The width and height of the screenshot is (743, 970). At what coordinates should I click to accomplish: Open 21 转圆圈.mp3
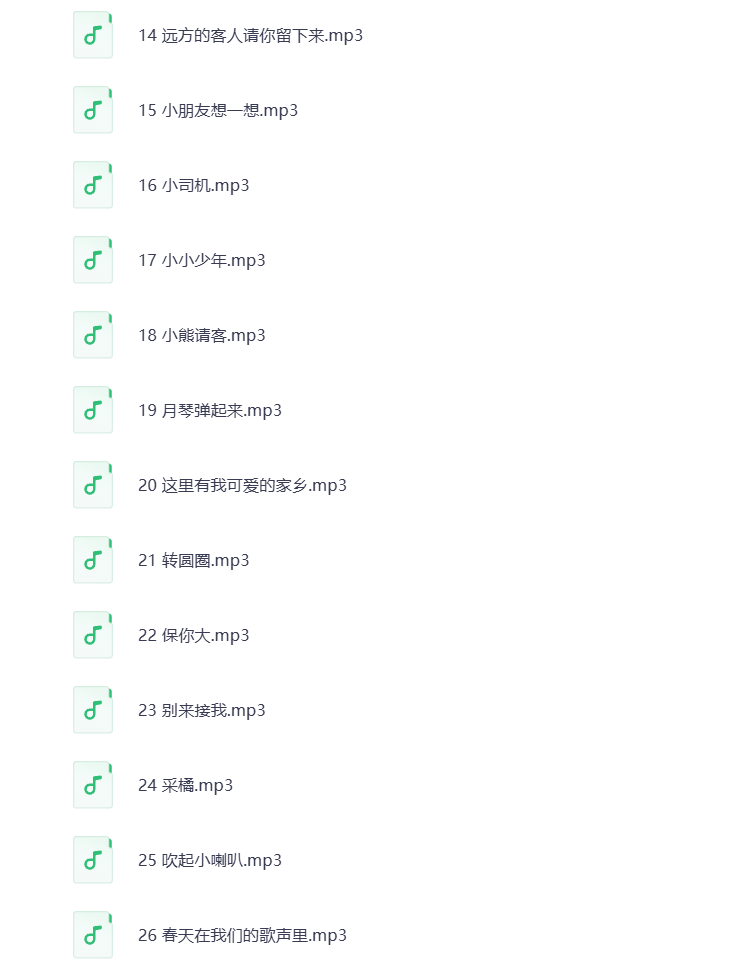click(193, 561)
